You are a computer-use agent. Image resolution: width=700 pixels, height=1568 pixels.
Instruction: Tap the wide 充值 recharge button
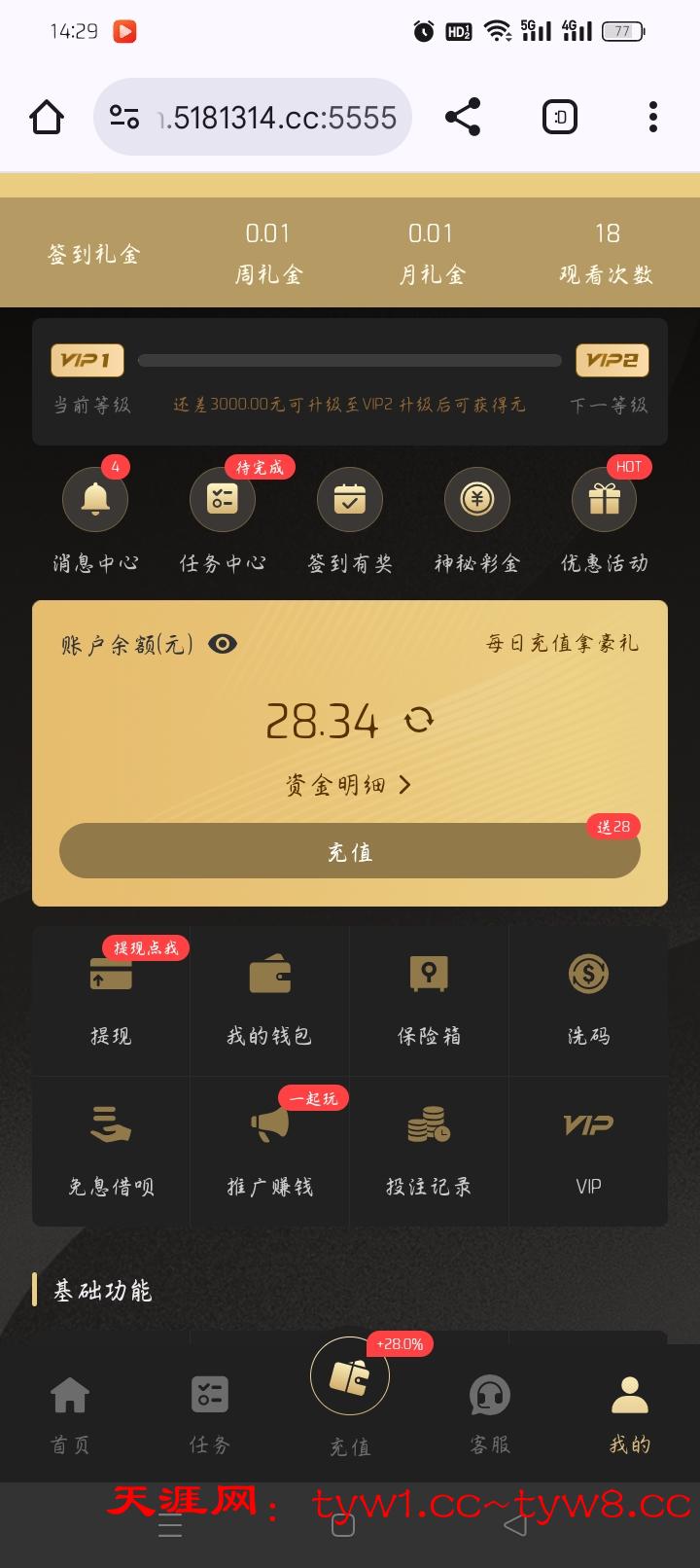[x=350, y=851]
